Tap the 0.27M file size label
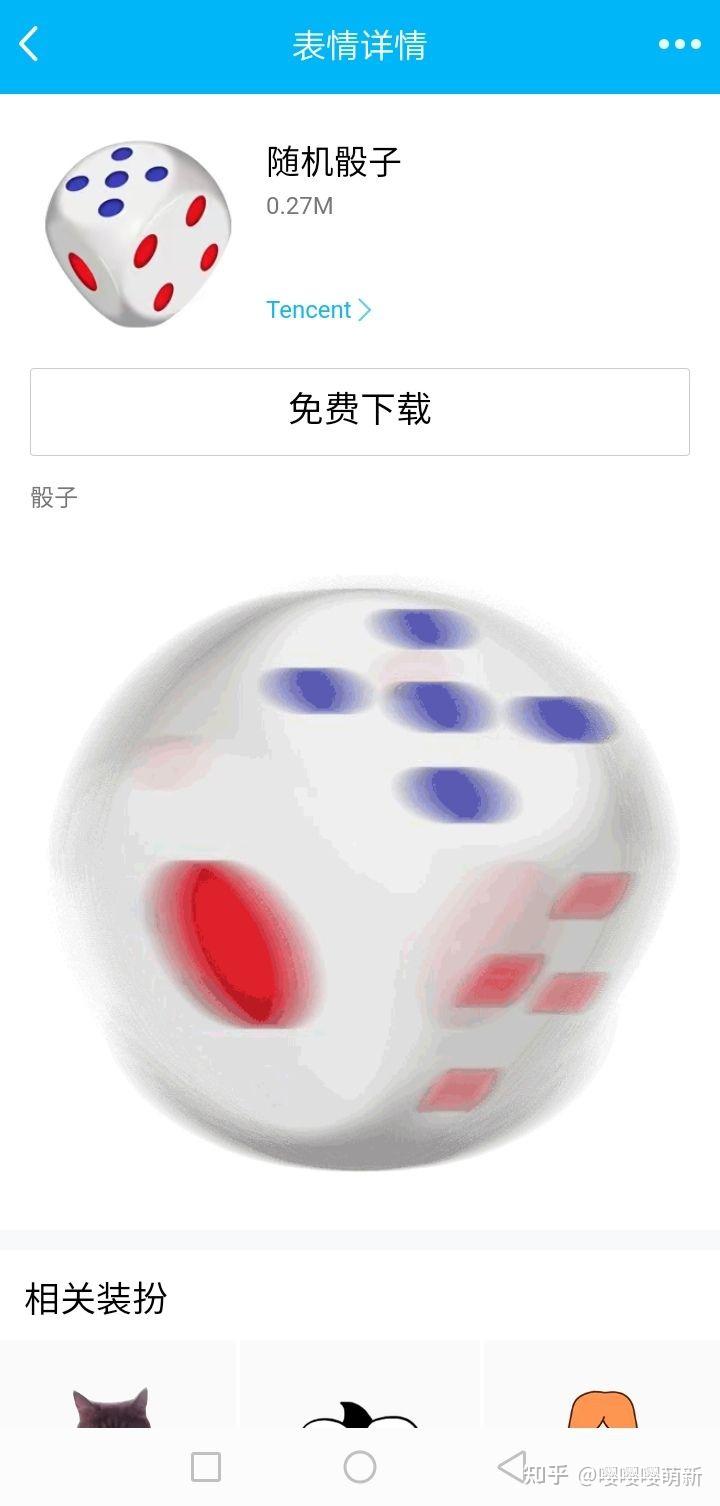This screenshot has height=1506, width=720. [x=298, y=206]
